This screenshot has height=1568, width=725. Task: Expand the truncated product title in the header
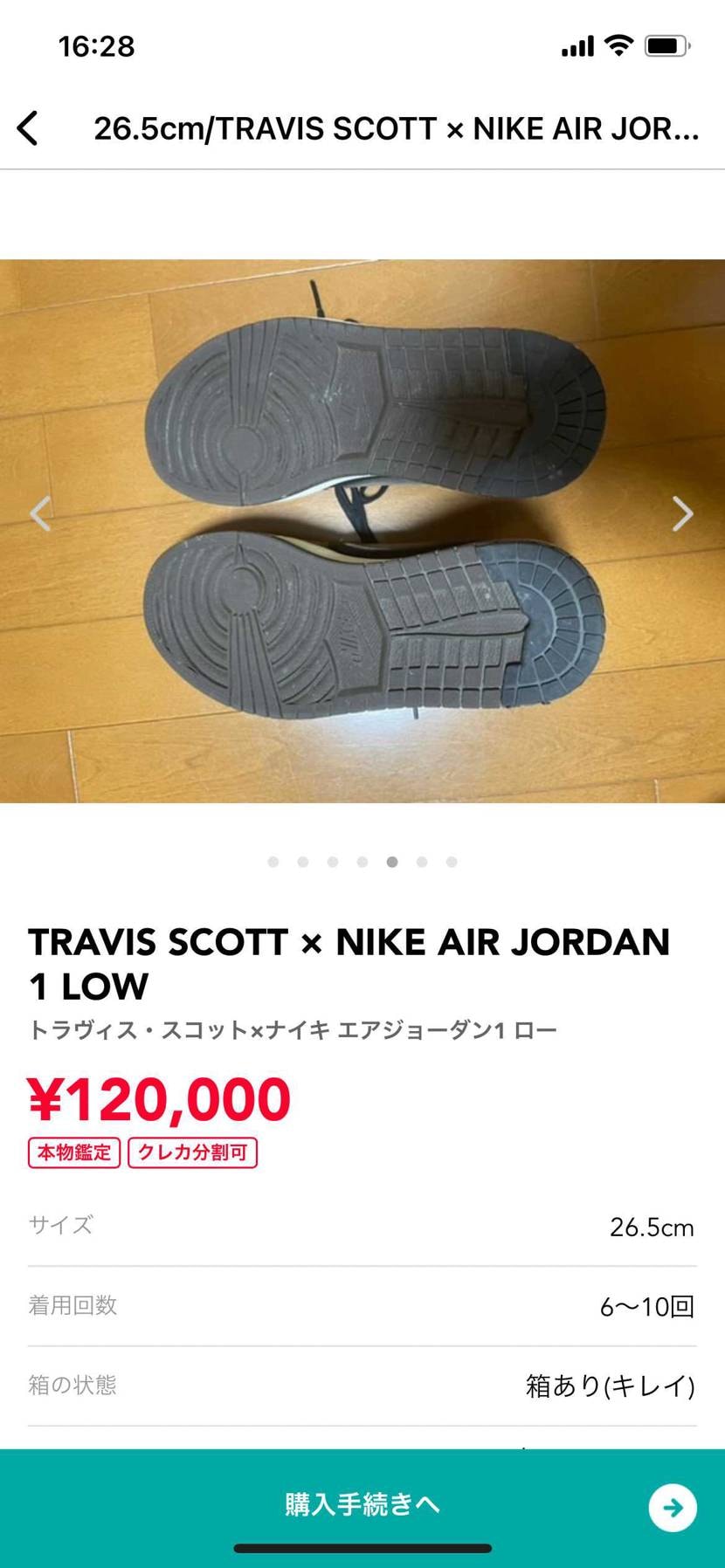397,127
